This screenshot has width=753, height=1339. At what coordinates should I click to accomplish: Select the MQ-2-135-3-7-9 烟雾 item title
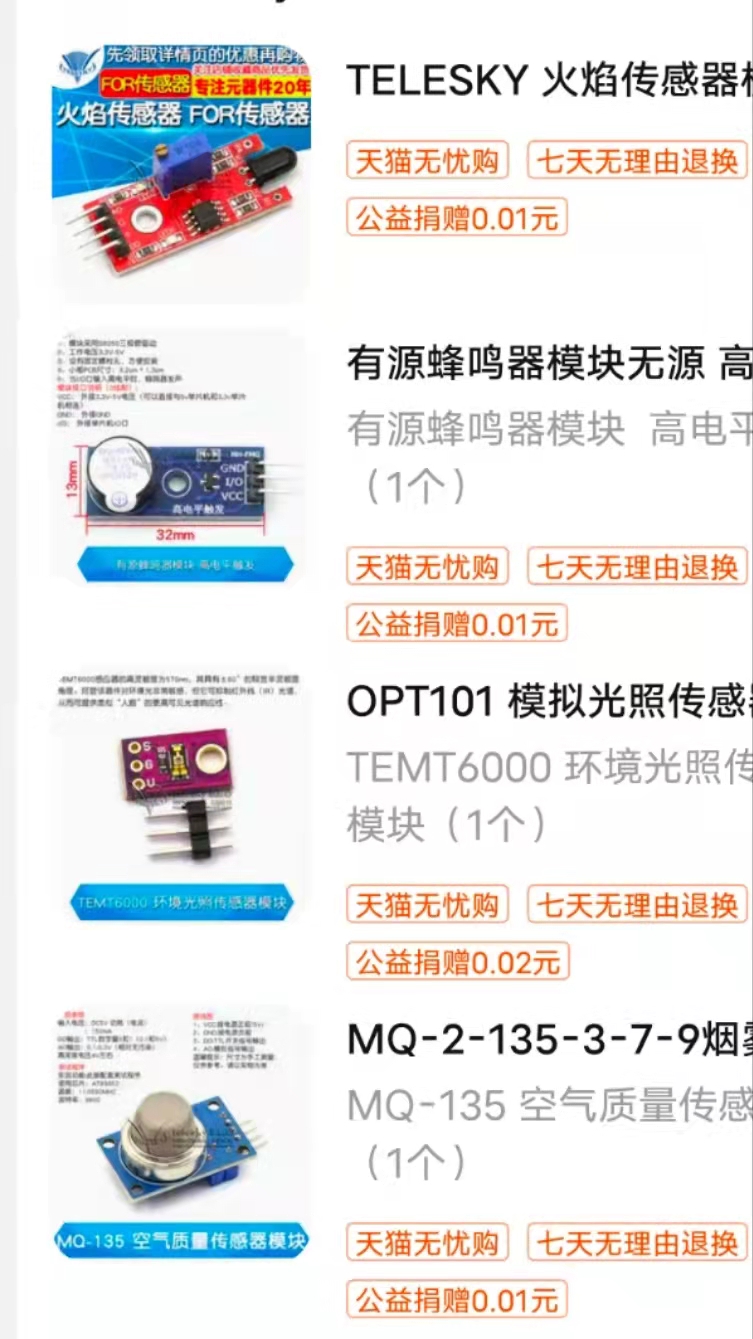[549, 1040]
